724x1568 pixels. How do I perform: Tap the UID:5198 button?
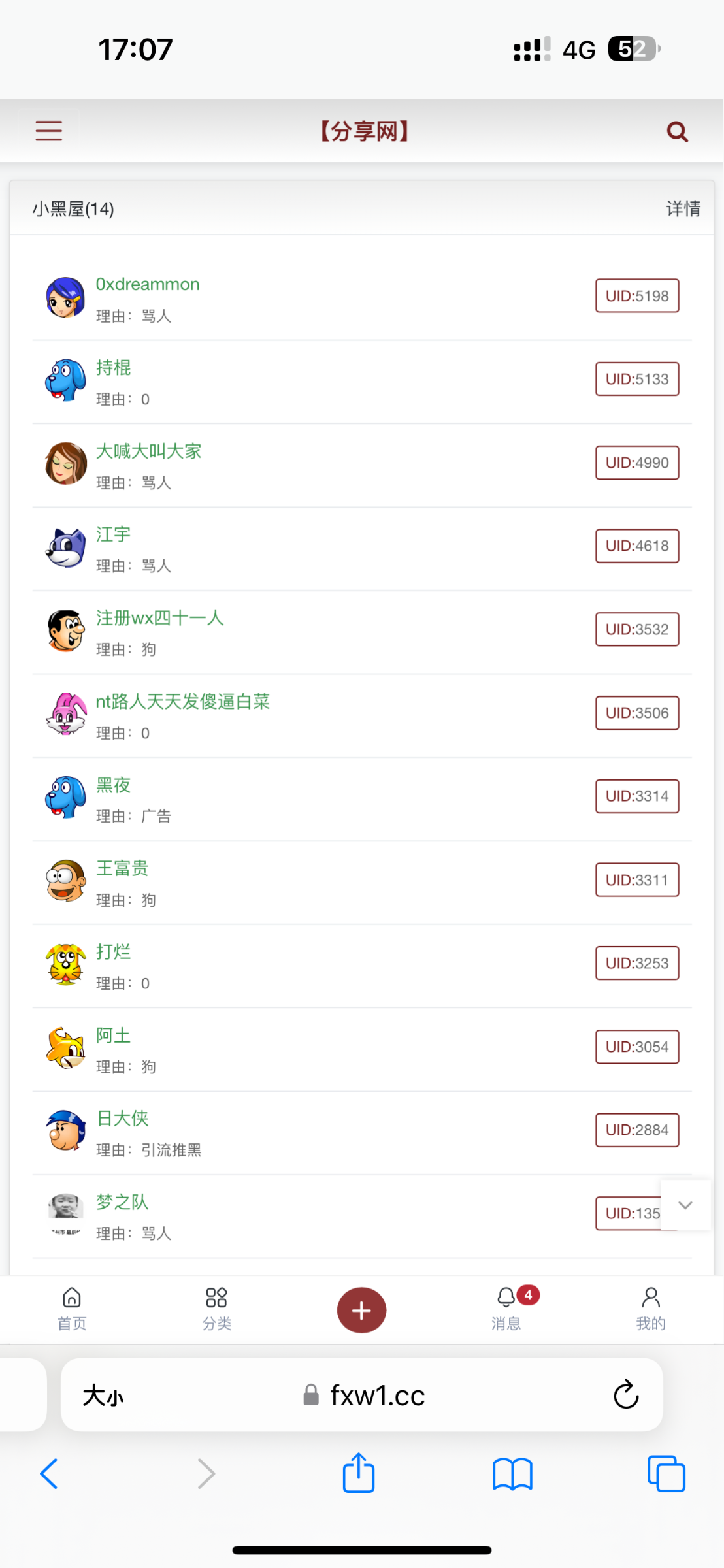coord(636,296)
